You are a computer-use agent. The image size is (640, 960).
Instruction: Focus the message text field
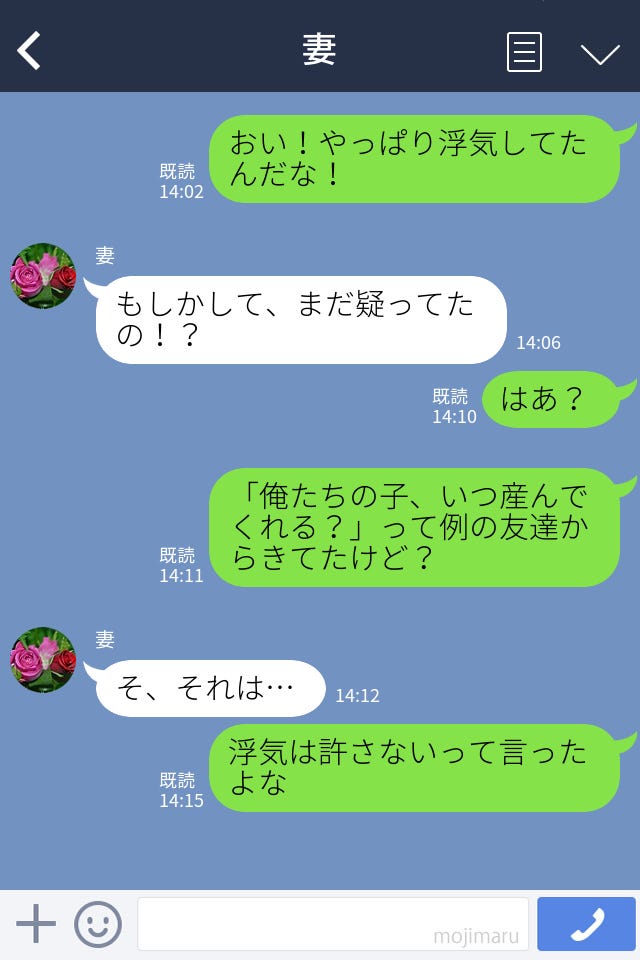point(332,924)
